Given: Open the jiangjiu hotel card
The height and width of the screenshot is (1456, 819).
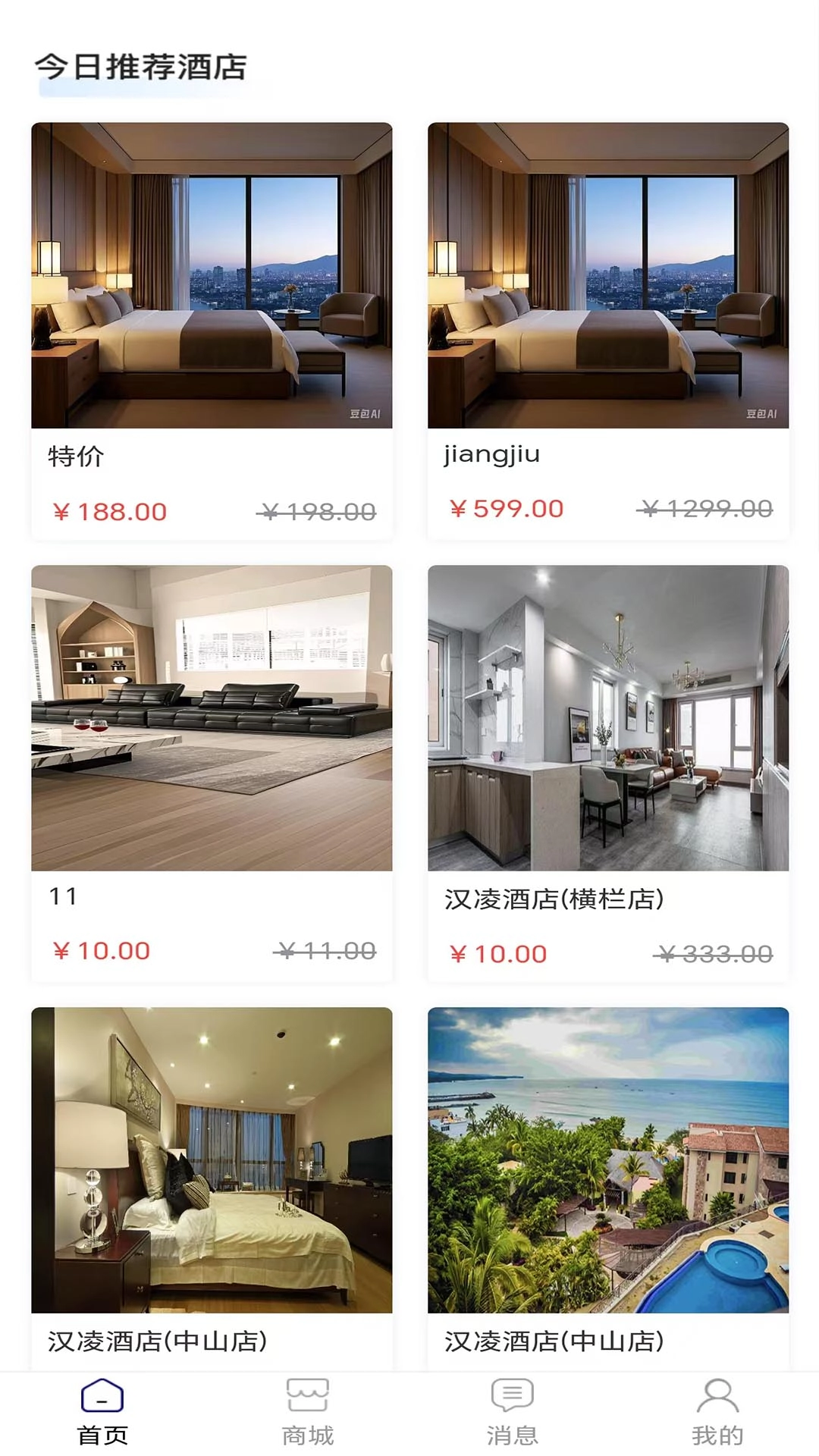Looking at the screenshot, I should coord(608,331).
